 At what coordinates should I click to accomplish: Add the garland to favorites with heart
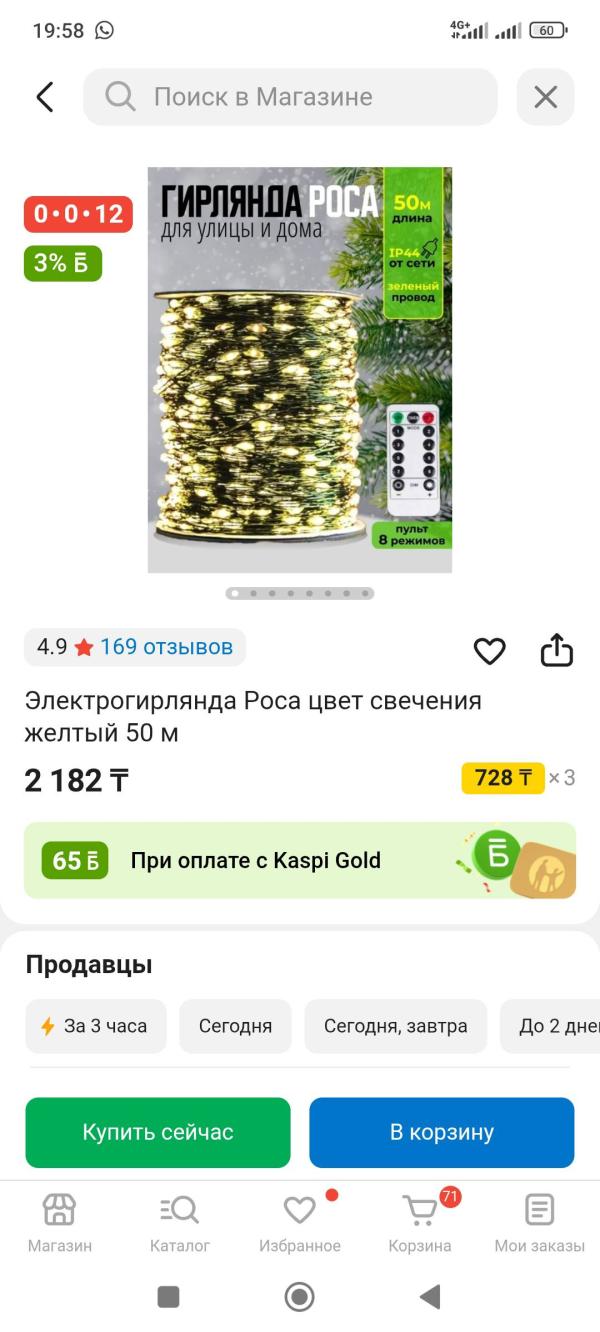click(x=489, y=651)
